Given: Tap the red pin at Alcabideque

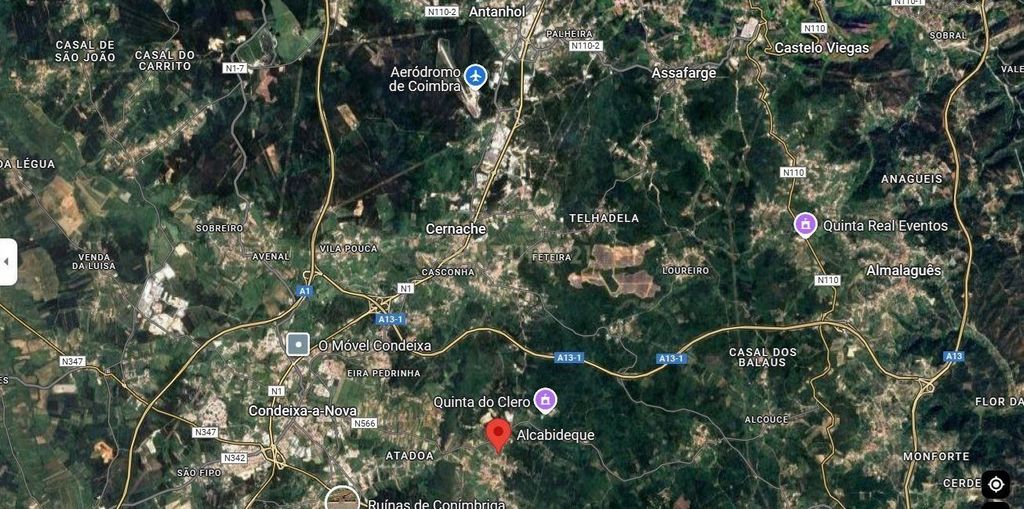Looking at the screenshot, I should (498, 435).
